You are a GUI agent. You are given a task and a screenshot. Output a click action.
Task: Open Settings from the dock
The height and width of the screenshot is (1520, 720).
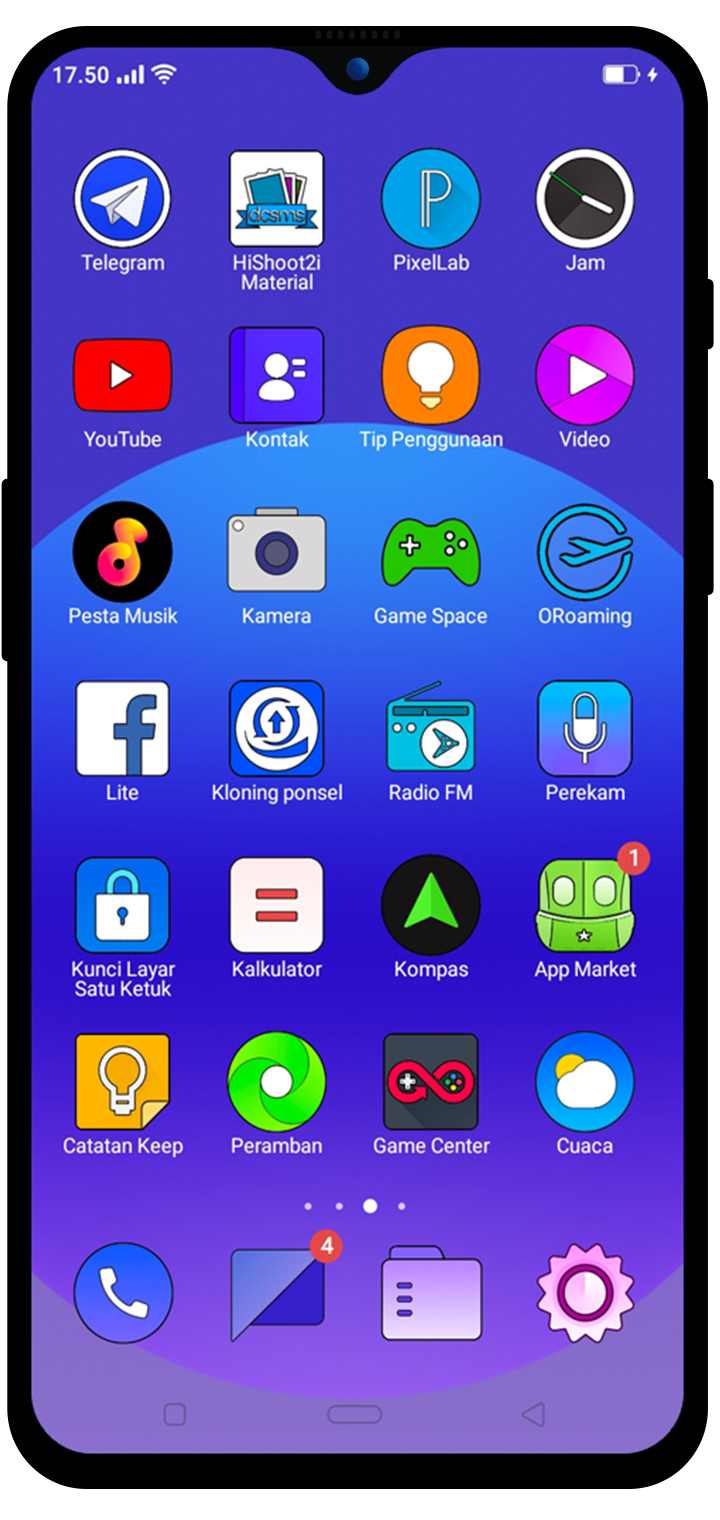tap(585, 1292)
